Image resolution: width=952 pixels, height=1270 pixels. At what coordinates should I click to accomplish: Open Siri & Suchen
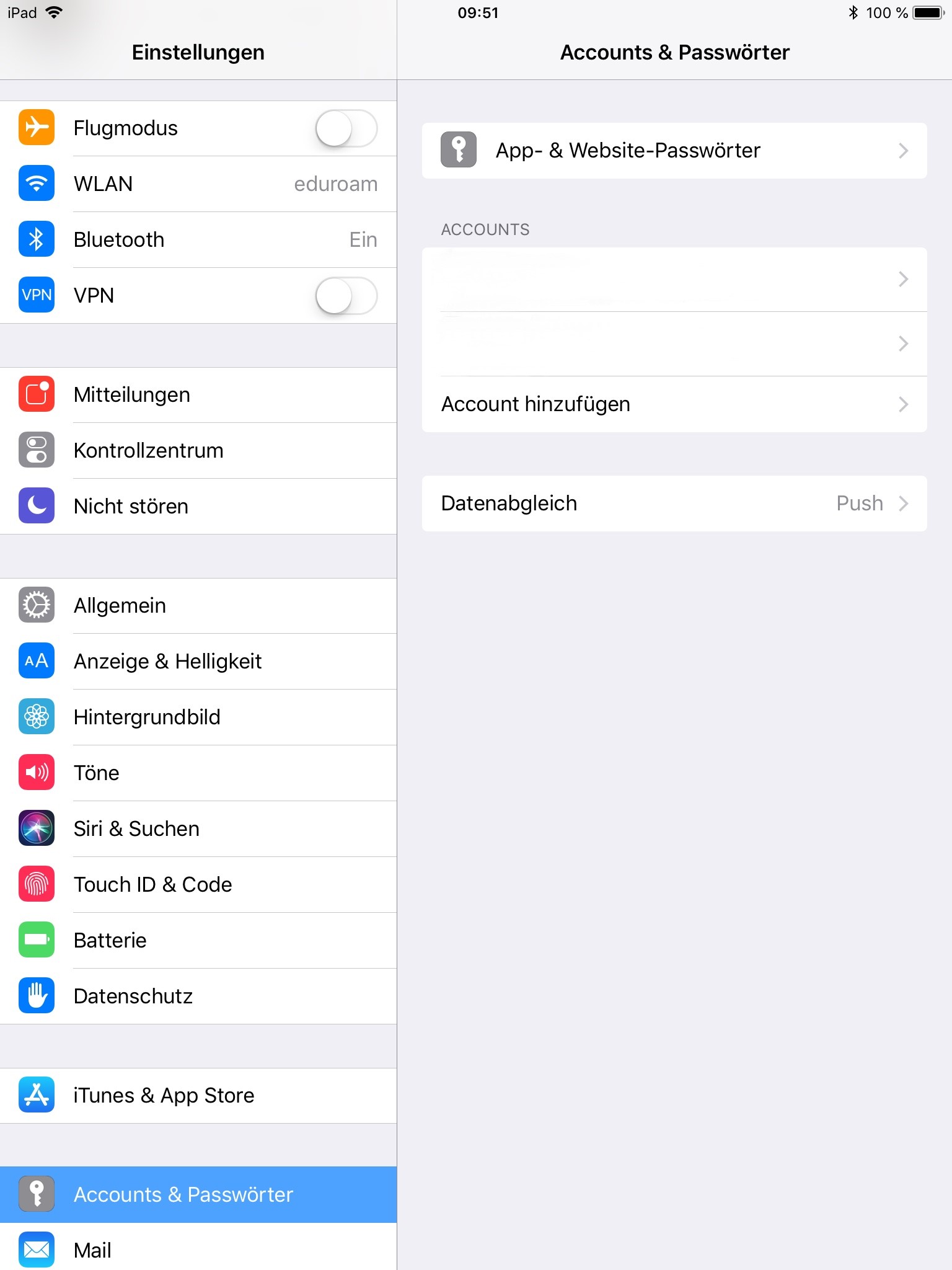pyautogui.click(x=198, y=829)
